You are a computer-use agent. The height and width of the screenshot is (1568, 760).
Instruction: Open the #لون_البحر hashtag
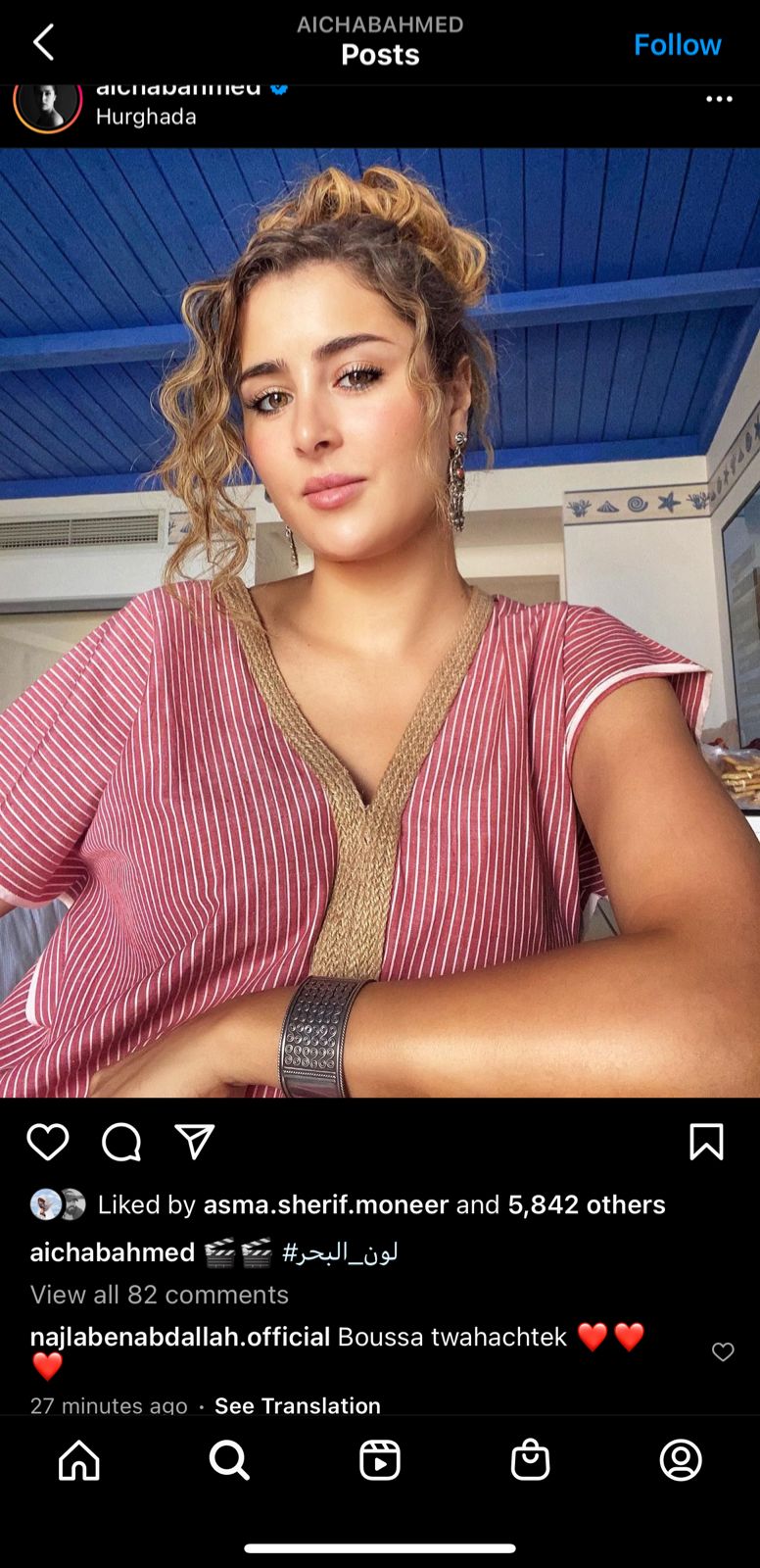point(340,1252)
